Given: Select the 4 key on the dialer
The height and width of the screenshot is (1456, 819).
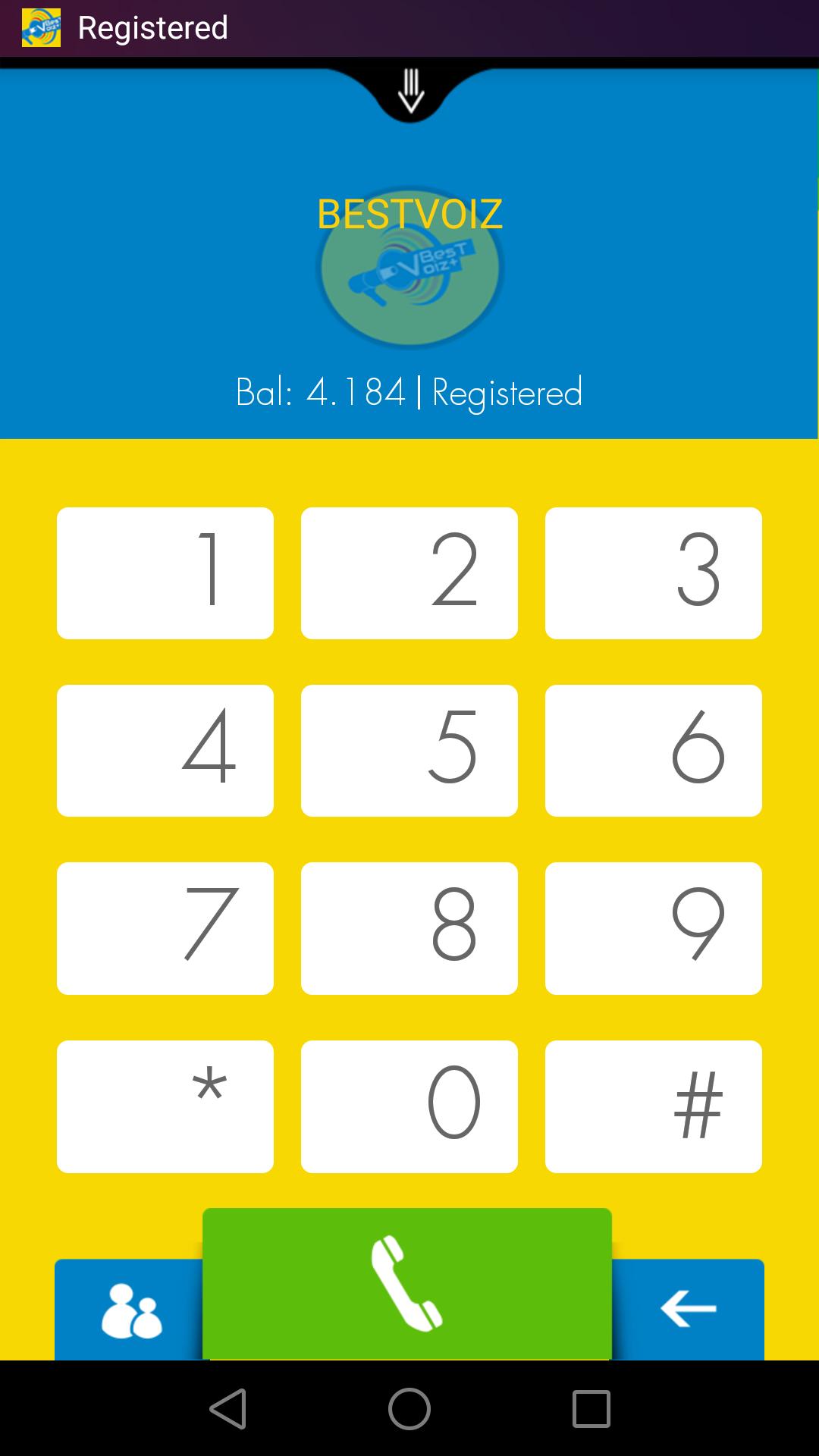Looking at the screenshot, I should coord(165,750).
